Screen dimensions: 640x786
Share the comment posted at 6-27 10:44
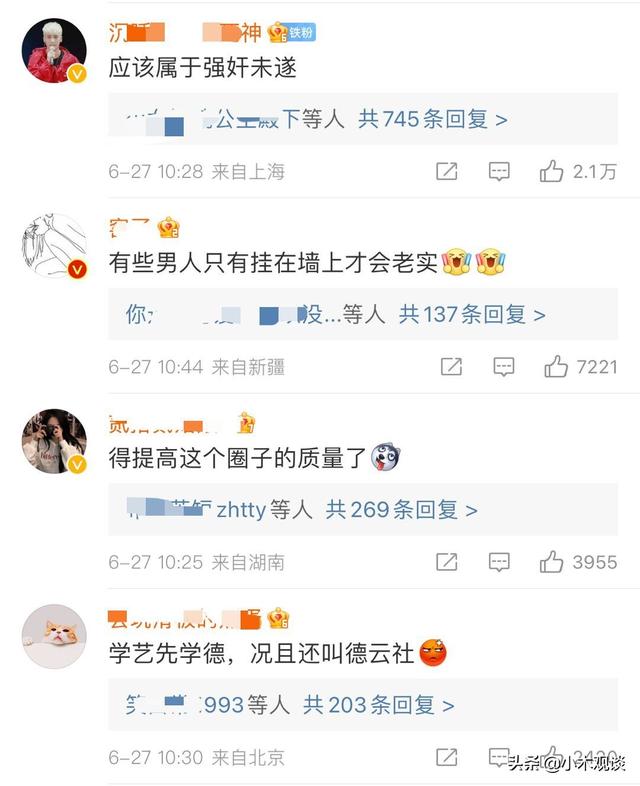(x=451, y=366)
